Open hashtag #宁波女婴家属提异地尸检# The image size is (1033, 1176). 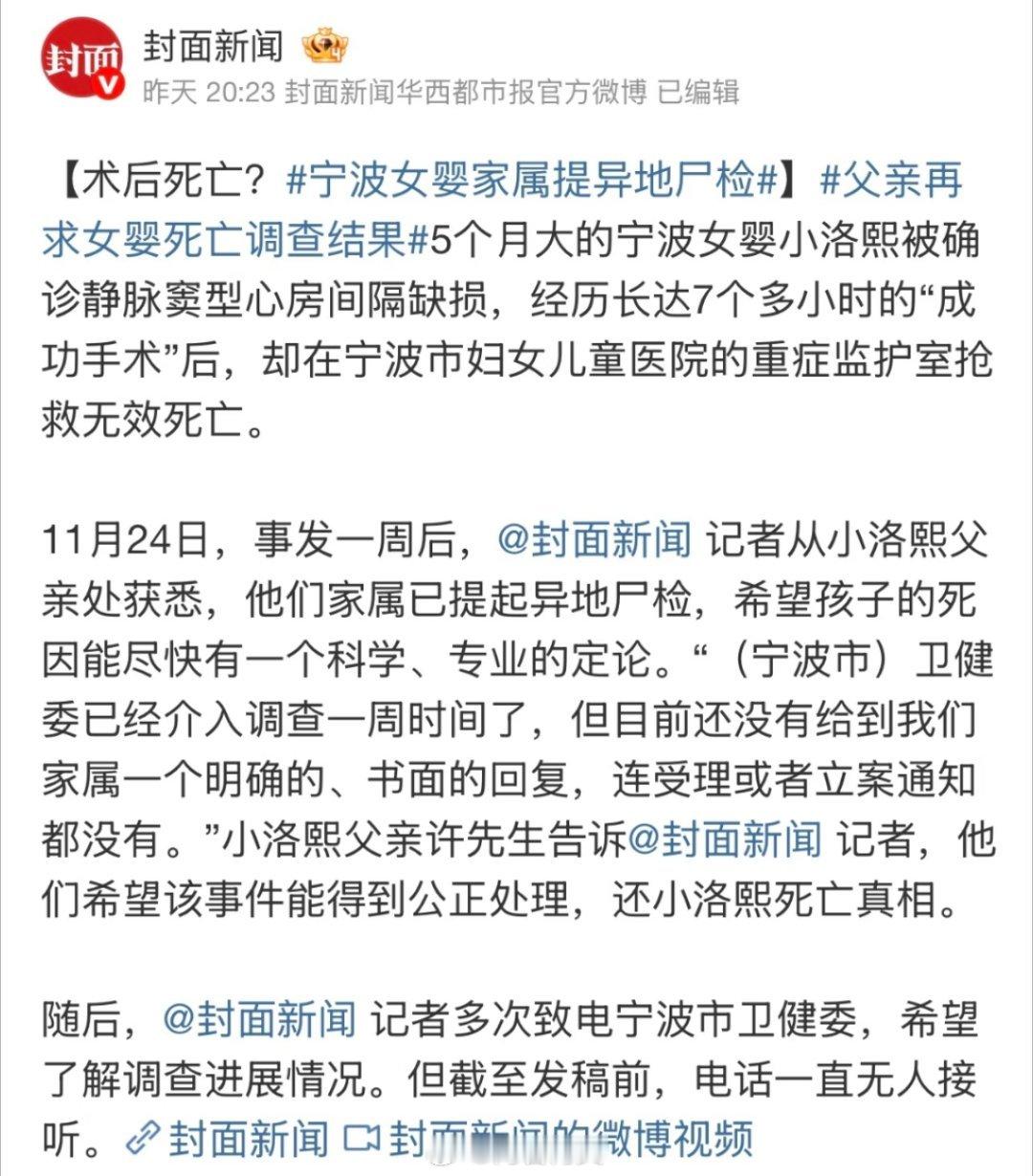click(531, 181)
